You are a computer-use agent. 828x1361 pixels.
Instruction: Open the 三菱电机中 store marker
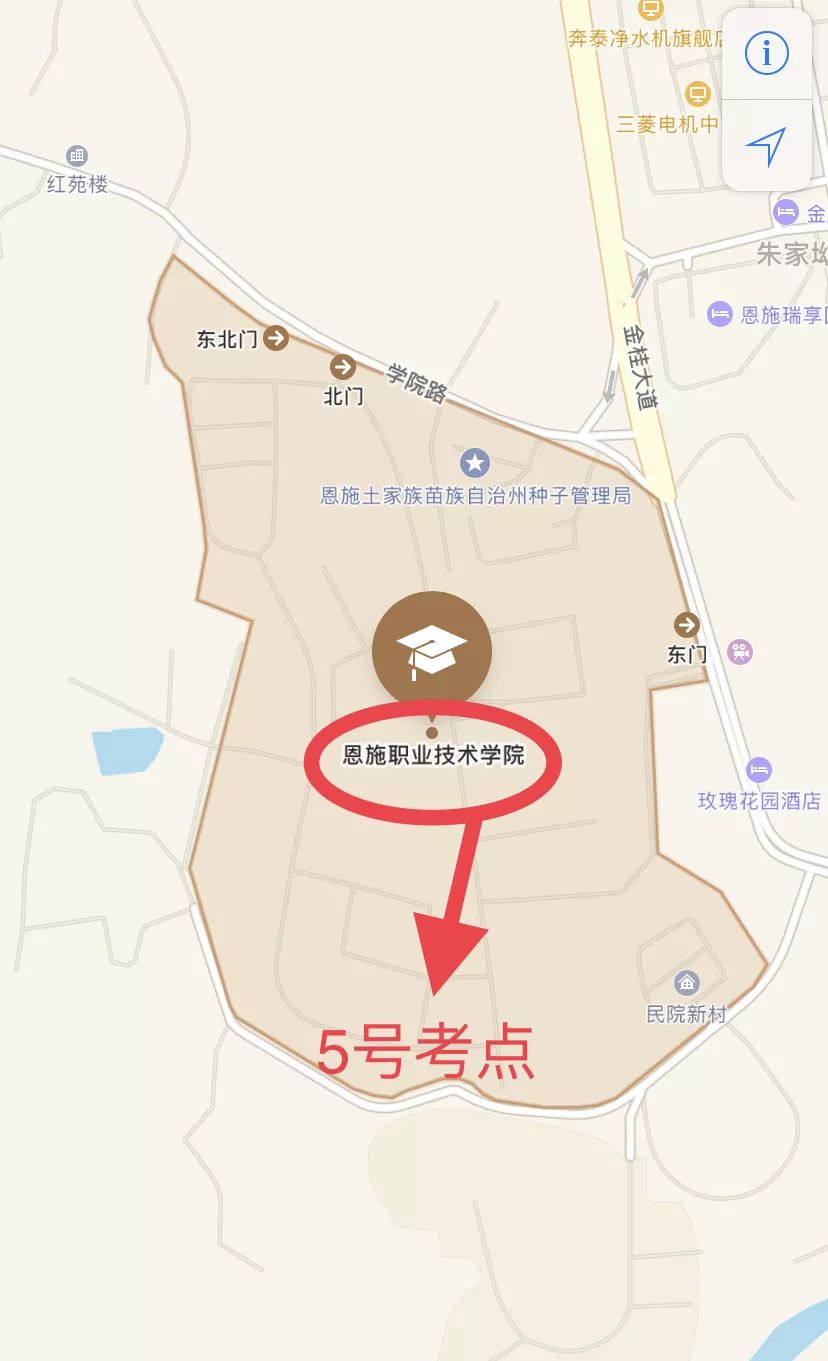tap(698, 95)
